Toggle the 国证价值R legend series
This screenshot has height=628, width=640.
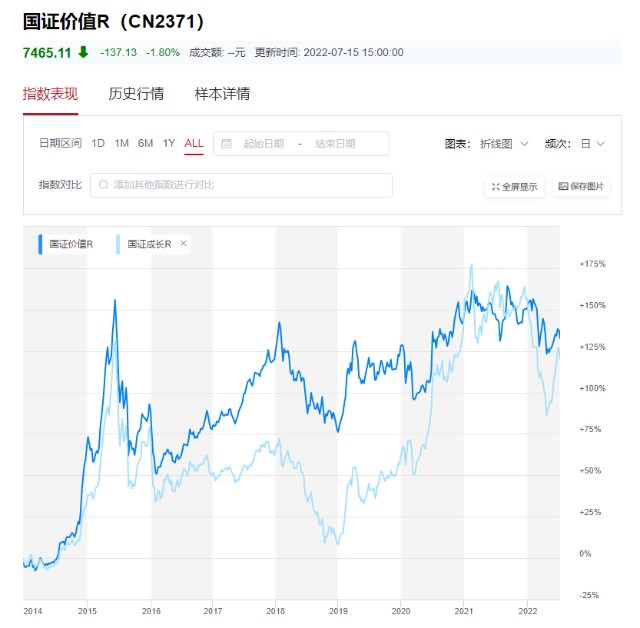coord(66,244)
